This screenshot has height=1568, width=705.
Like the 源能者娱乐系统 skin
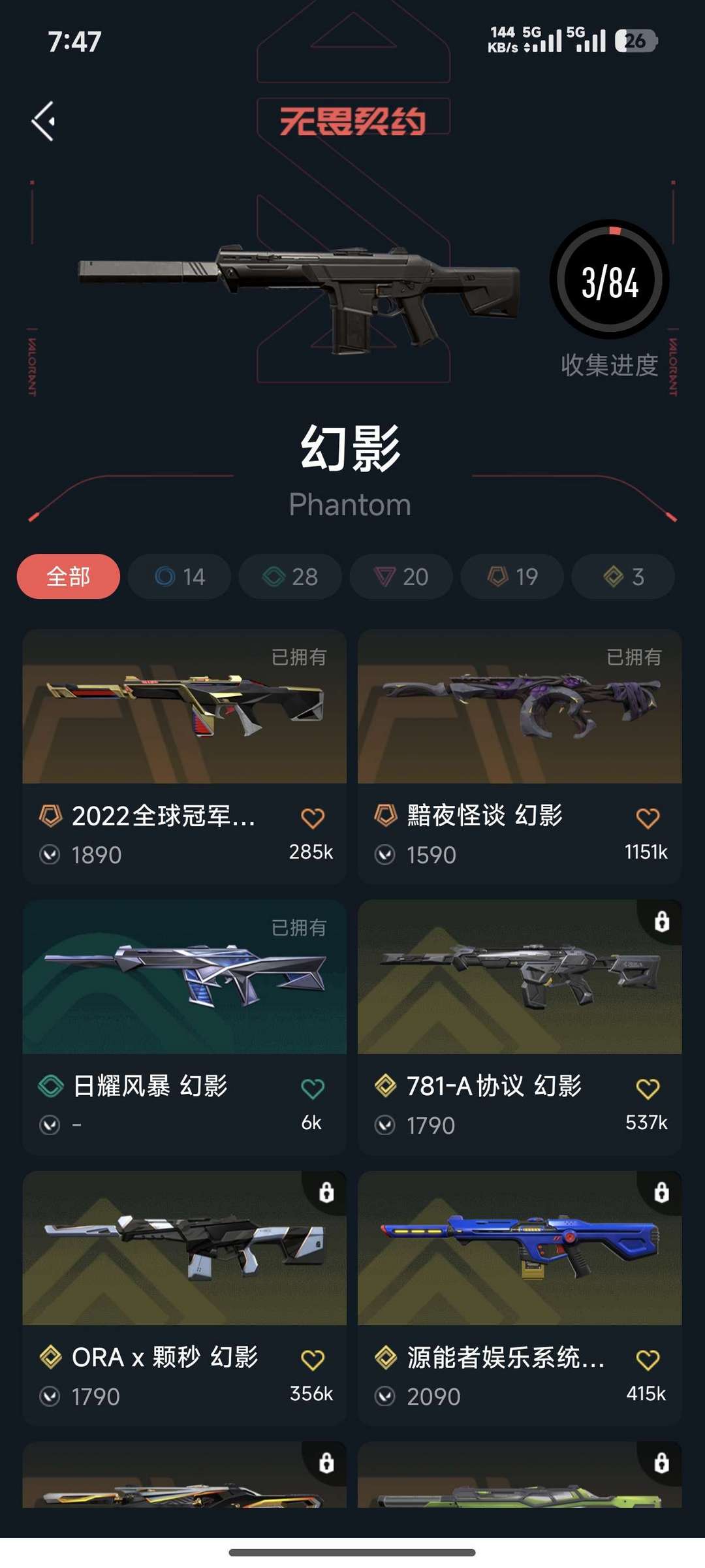(x=648, y=1360)
